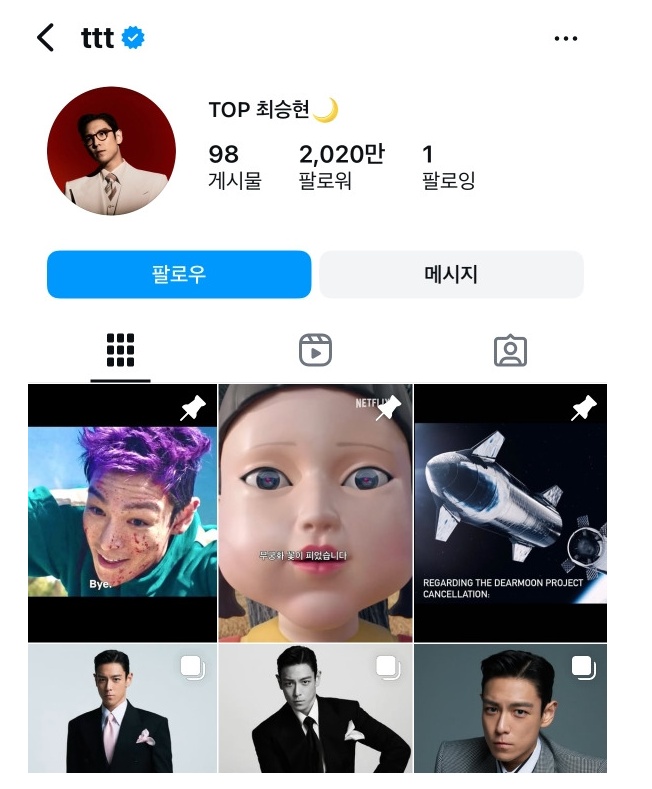Viewport: 652px width, 789px height.
Task: Open black-and-white suit photo post
Action: [x=315, y=709]
